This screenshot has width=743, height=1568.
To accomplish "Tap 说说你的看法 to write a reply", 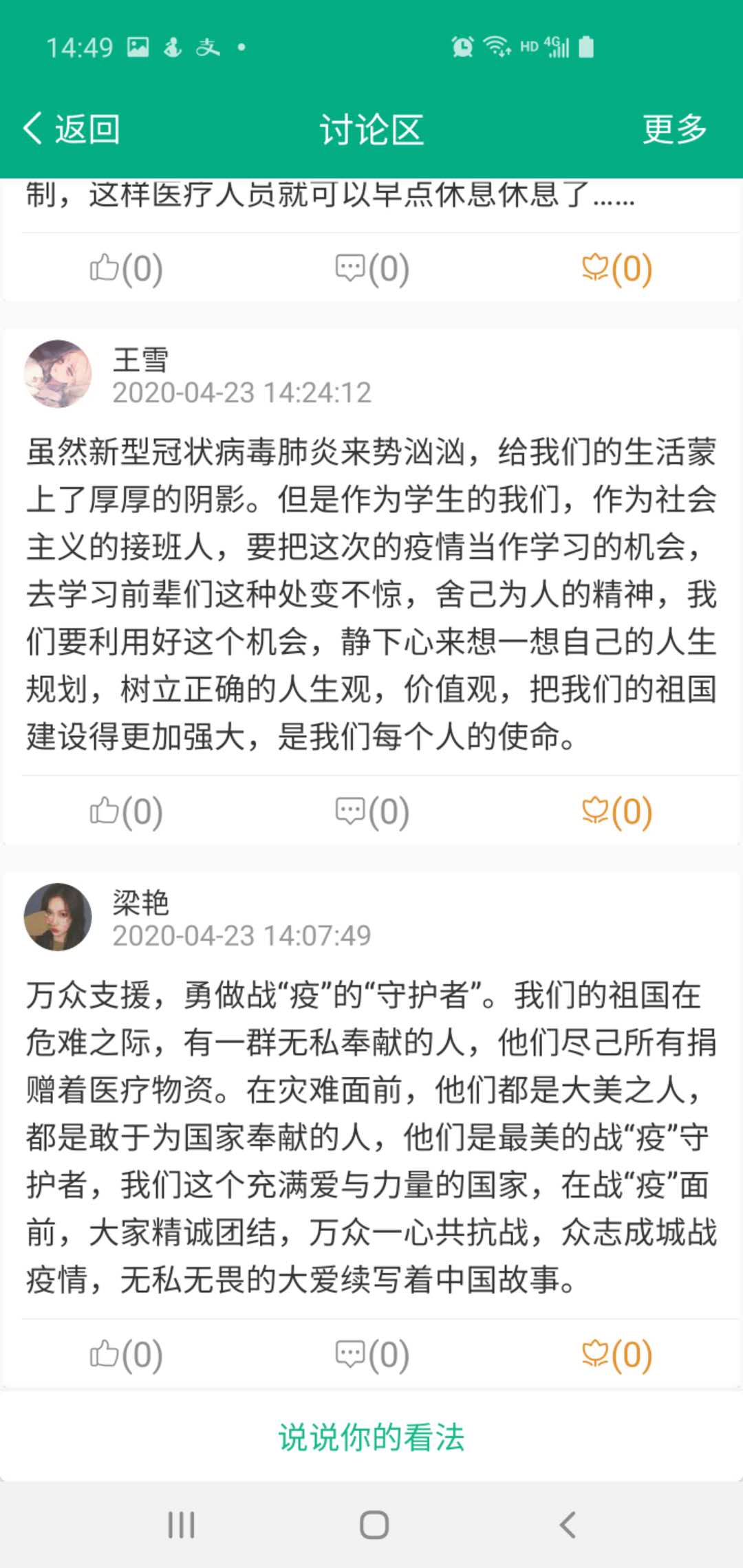I will click(x=371, y=1437).
